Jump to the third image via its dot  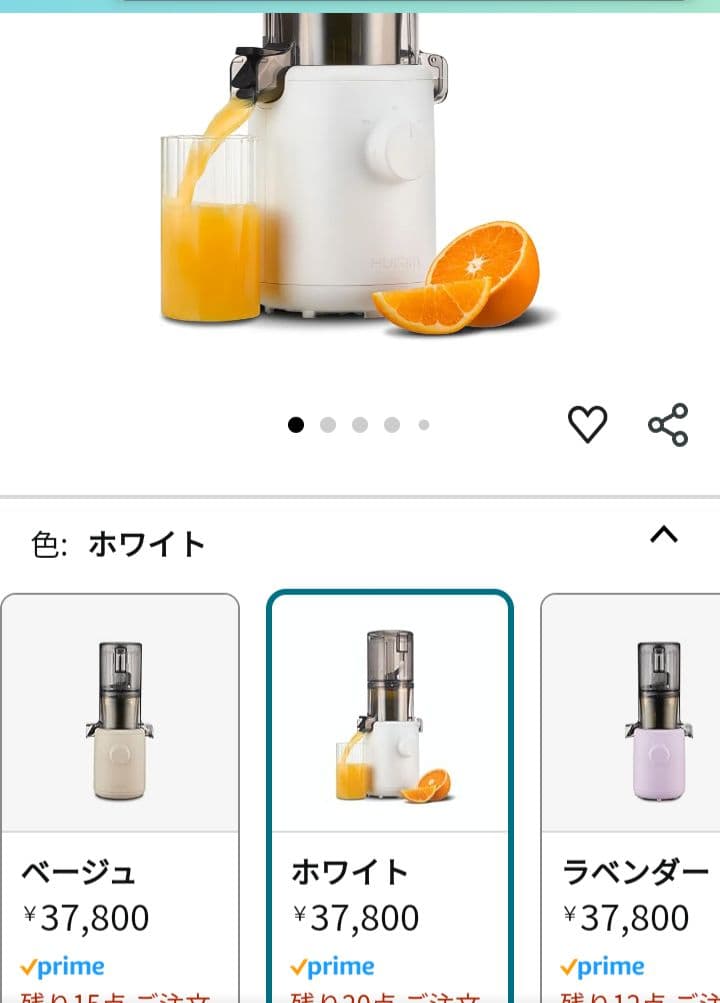tap(359, 424)
